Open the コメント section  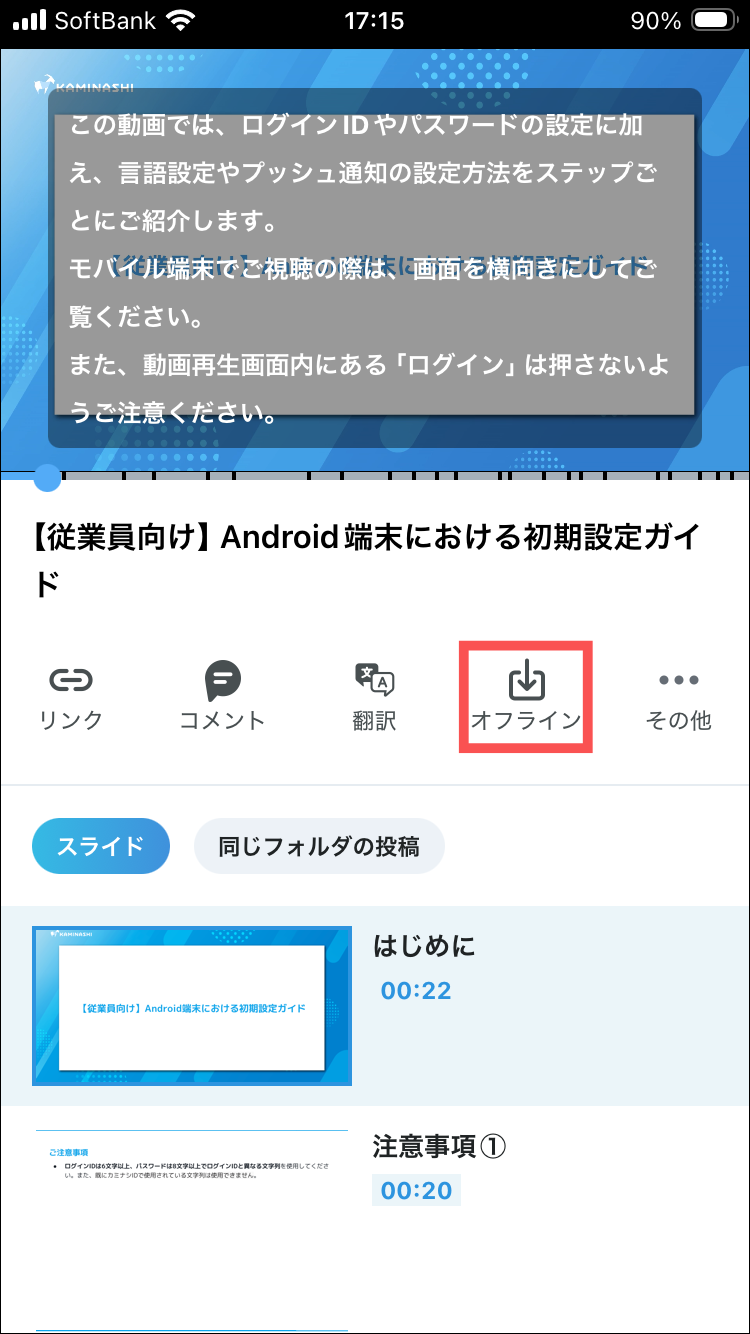[x=222, y=697]
